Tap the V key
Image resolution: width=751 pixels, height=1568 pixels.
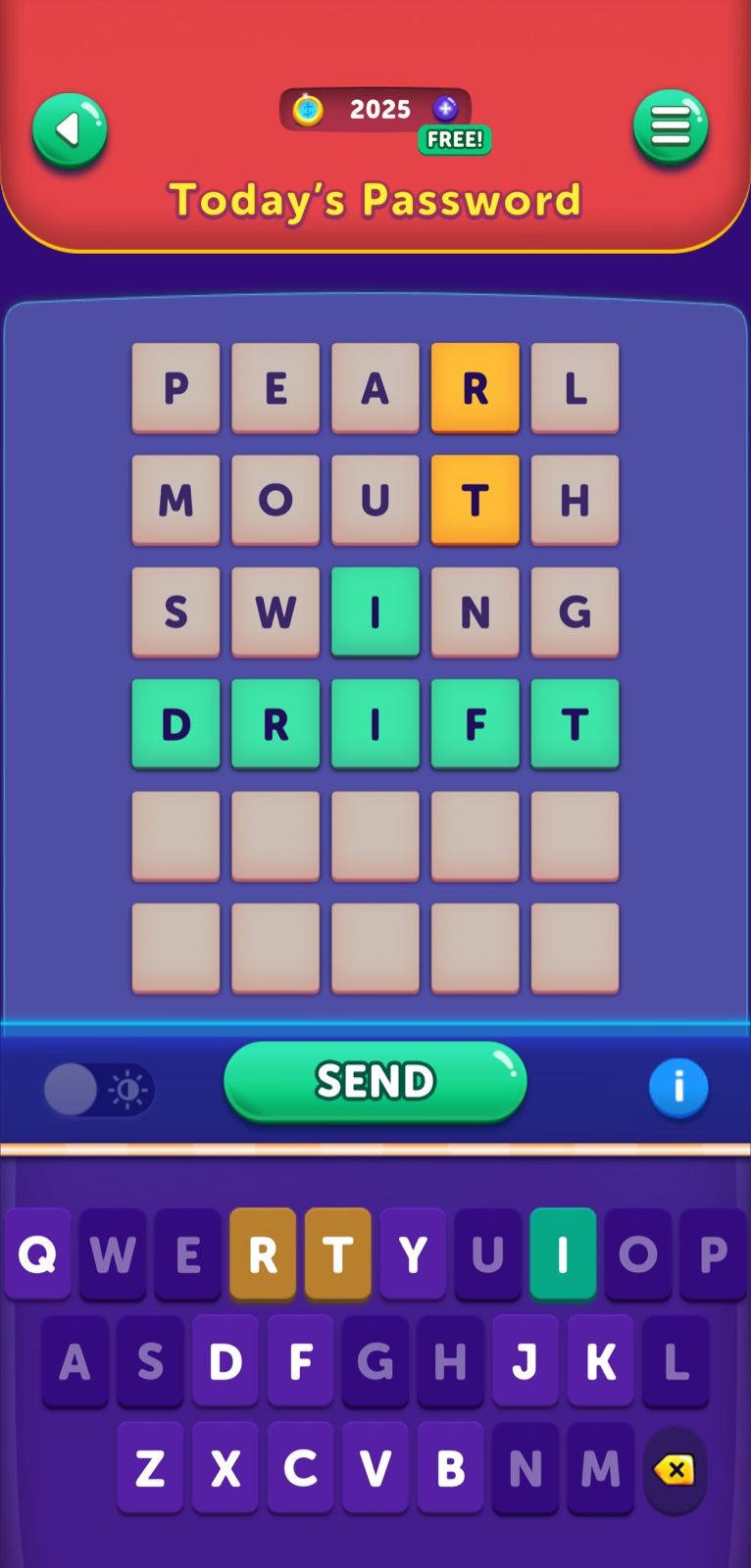pos(375,1468)
